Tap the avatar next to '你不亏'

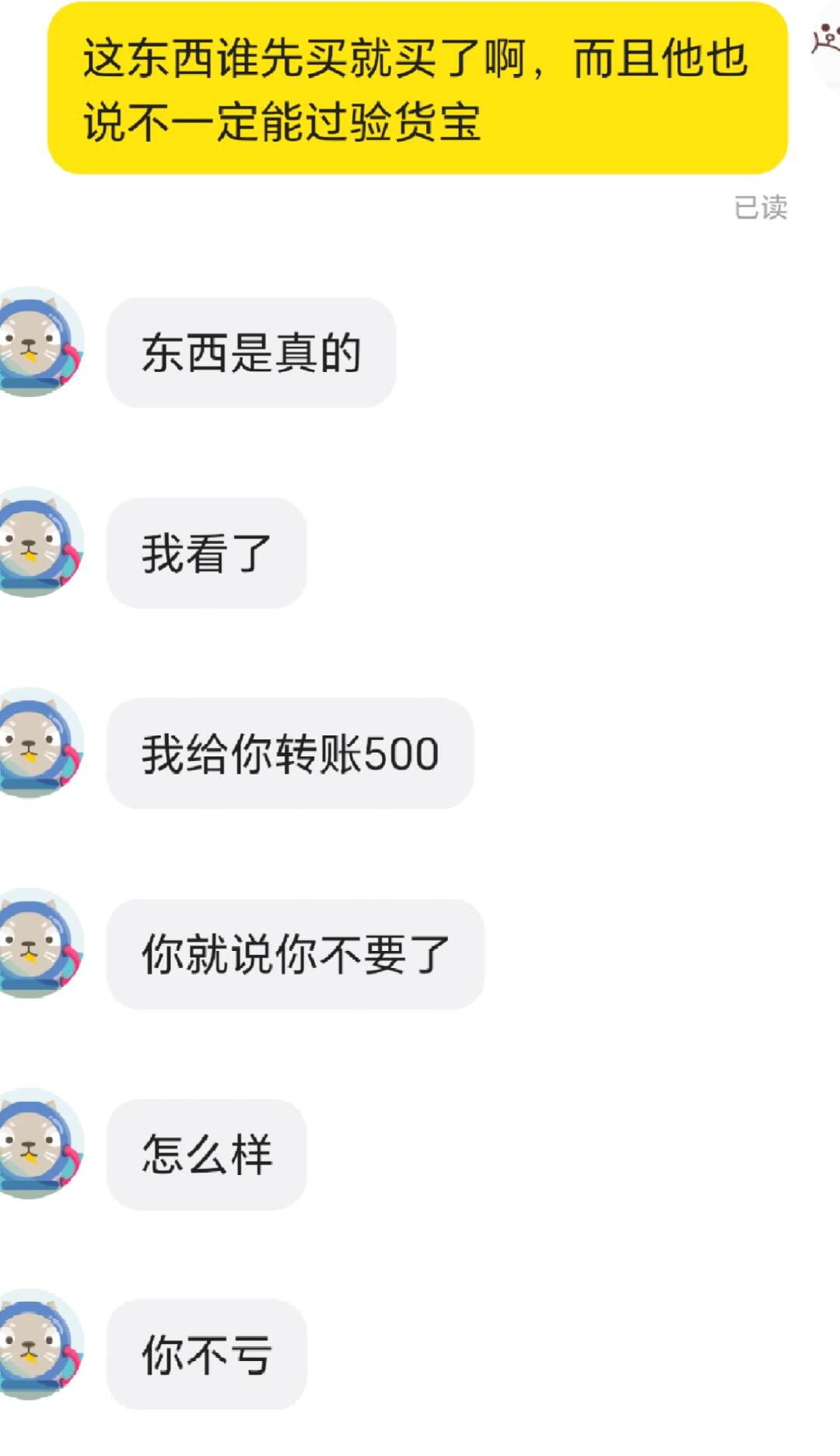click(35, 1344)
